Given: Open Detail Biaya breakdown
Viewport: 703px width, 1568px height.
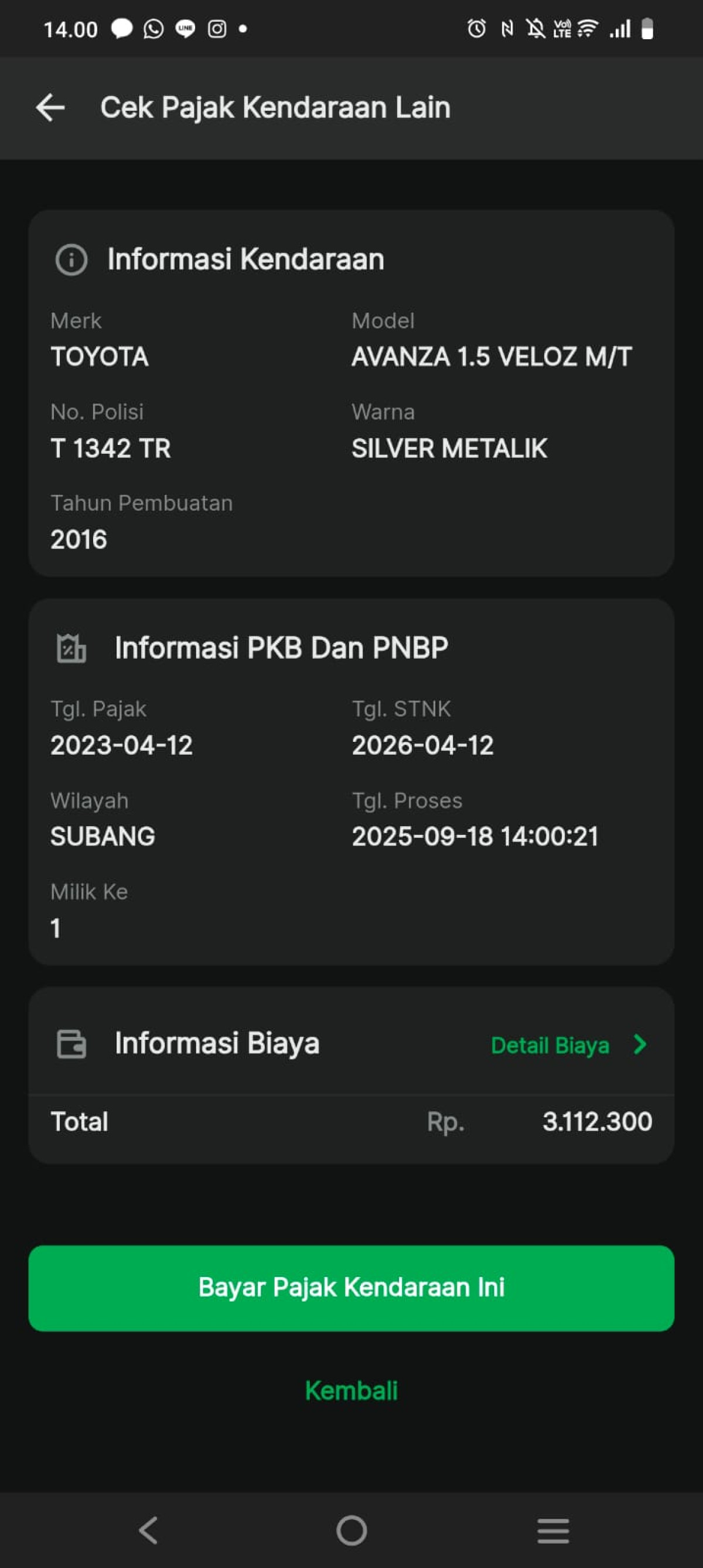Looking at the screenshot, I should [568, 1045].
